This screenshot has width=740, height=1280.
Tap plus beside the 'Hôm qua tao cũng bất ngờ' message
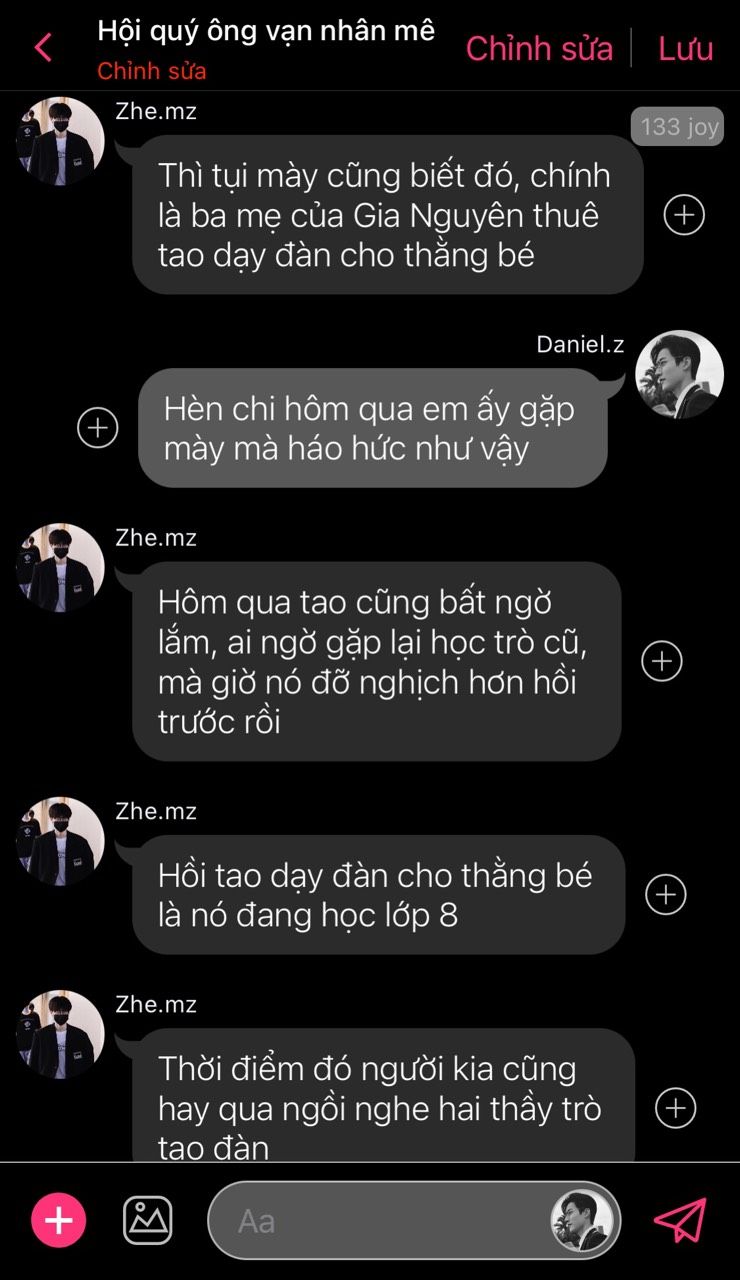pyautogui.click(x=661, y=661)
